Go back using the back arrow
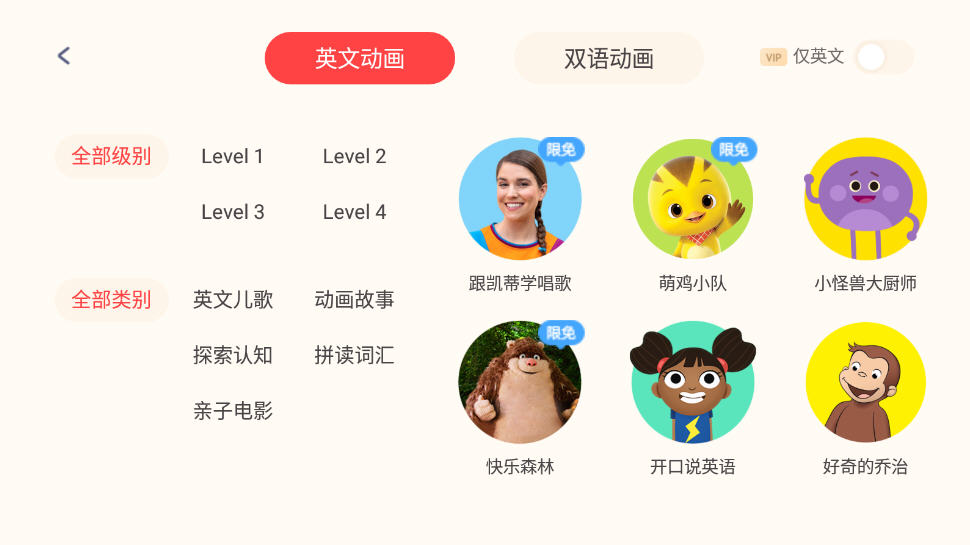This screenshot has height=545, width=970. point(64,56)
